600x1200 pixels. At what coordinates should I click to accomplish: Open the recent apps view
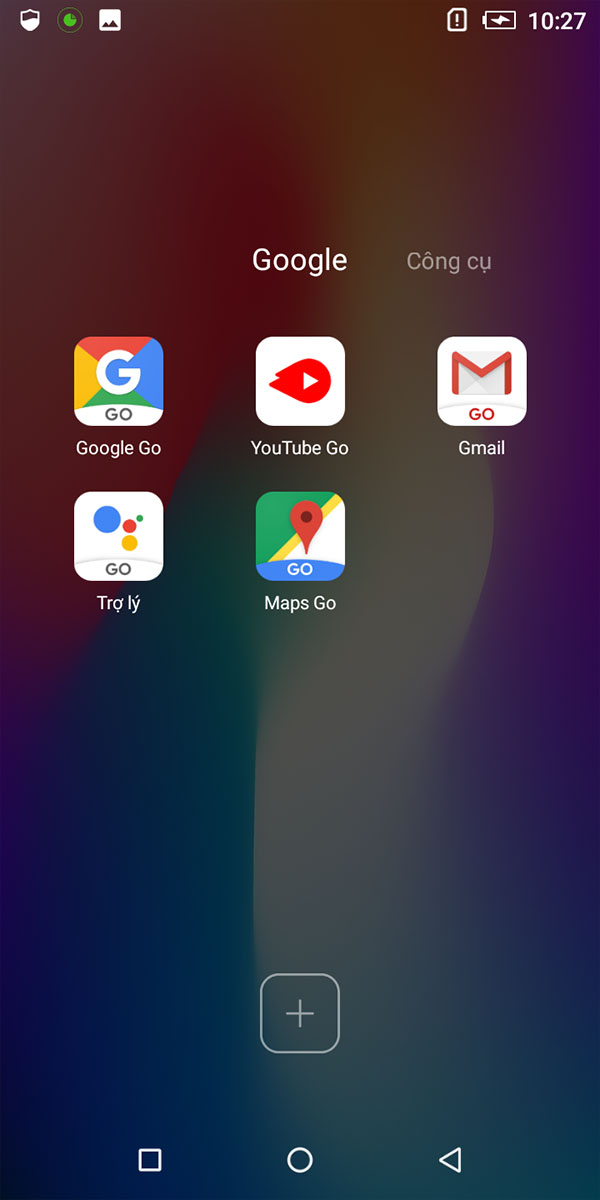pos(150,1160)
